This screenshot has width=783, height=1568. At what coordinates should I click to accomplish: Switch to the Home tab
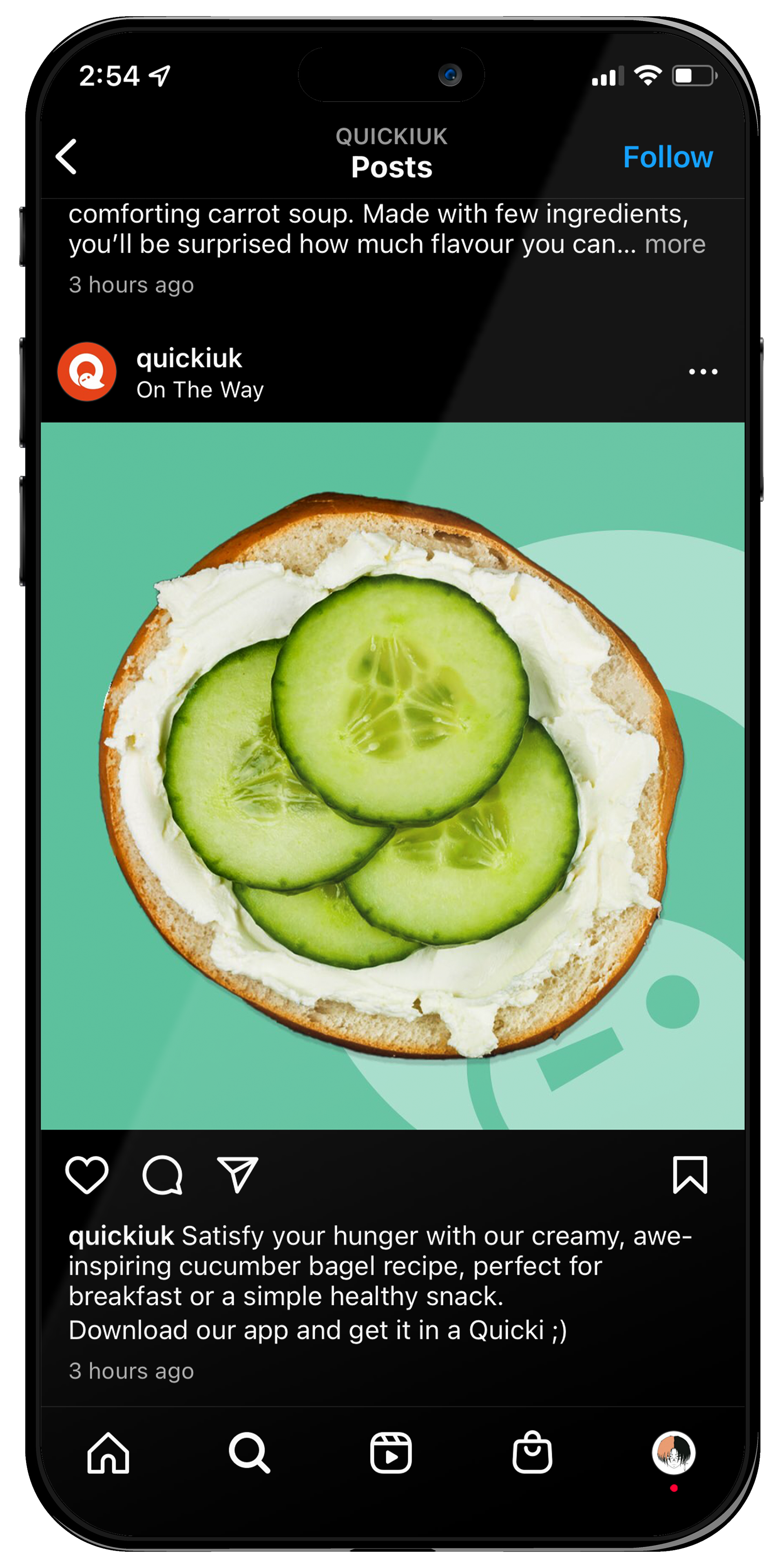[x=108, y=1452]
